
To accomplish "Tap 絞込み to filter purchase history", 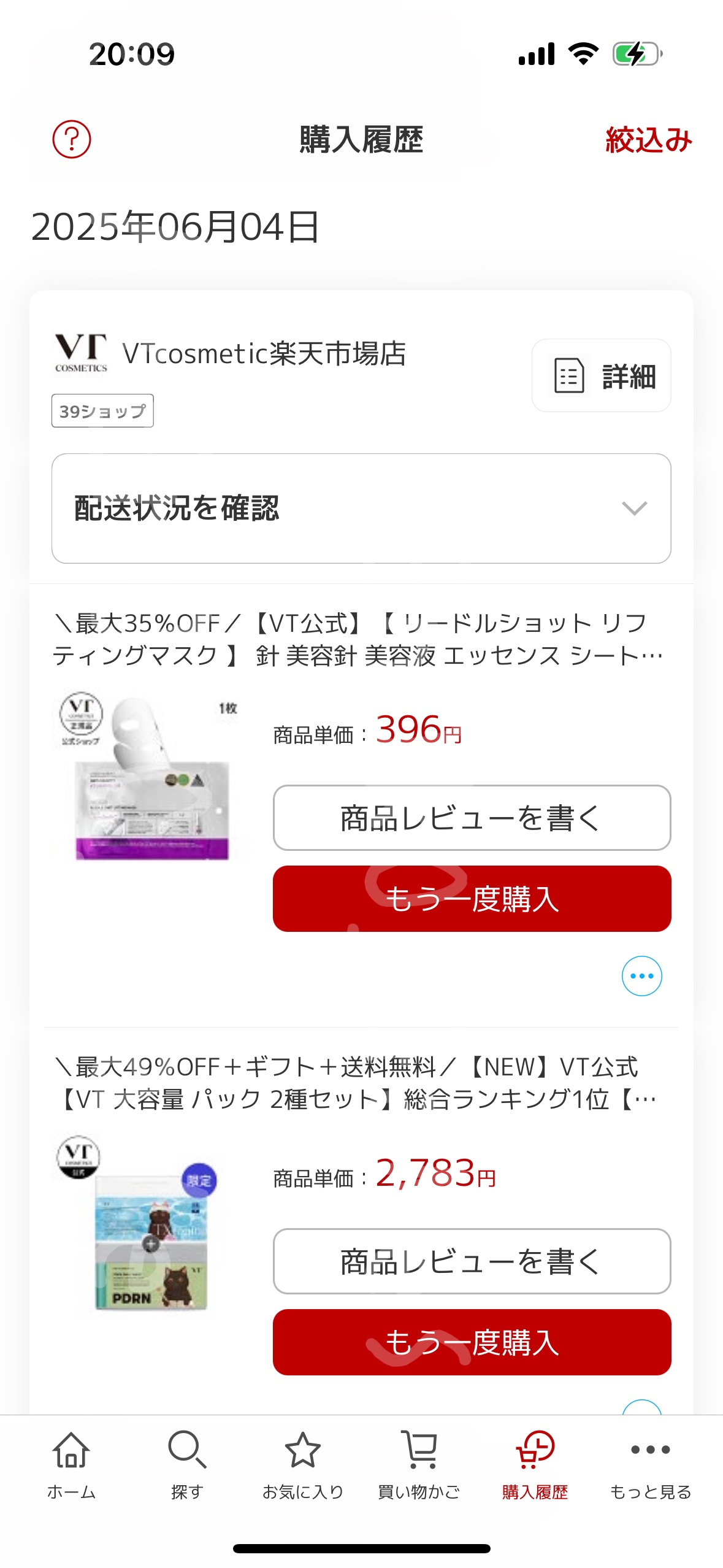I will (x=648, y=140).
